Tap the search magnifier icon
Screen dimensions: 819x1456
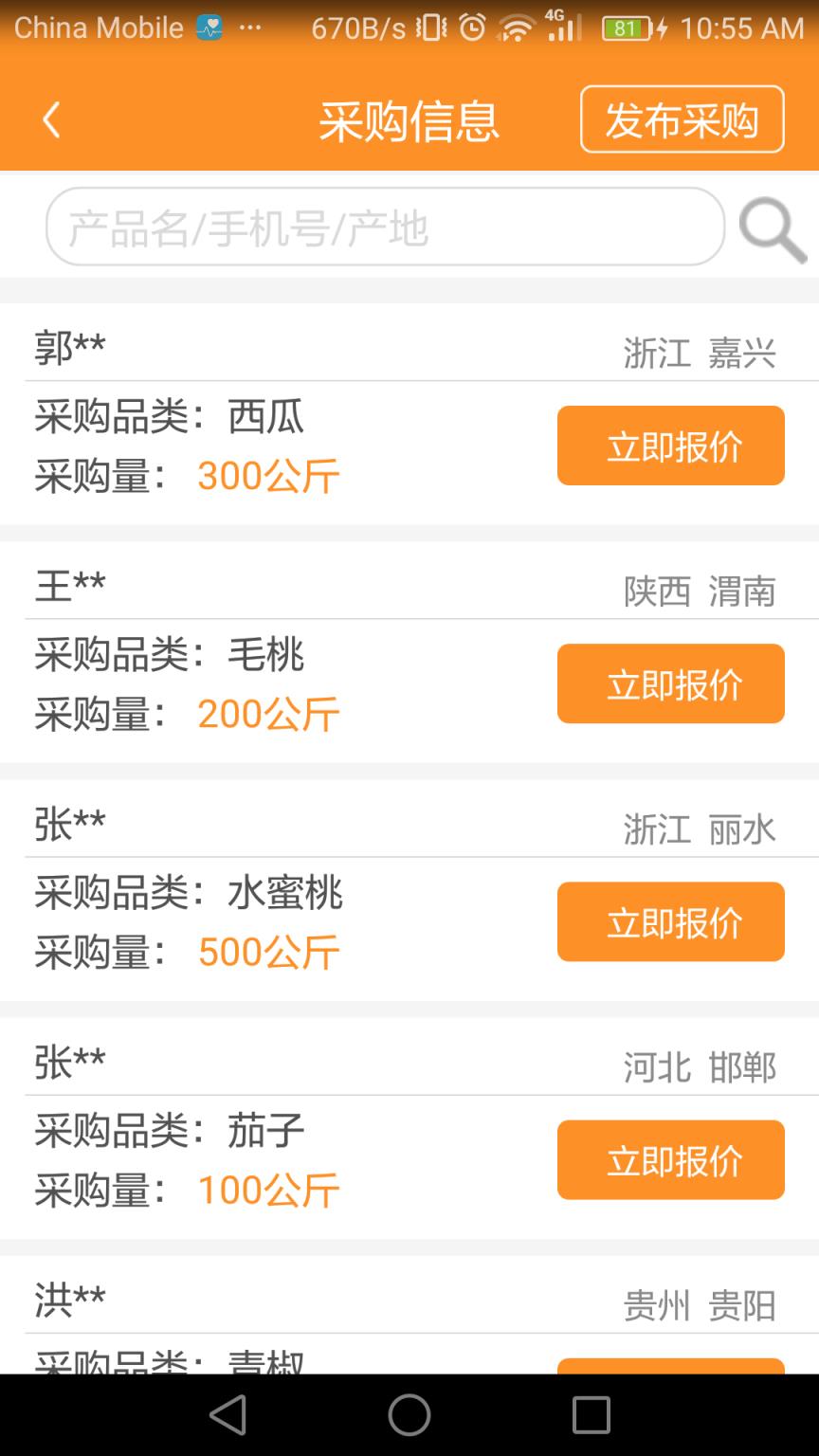[772, 227]
